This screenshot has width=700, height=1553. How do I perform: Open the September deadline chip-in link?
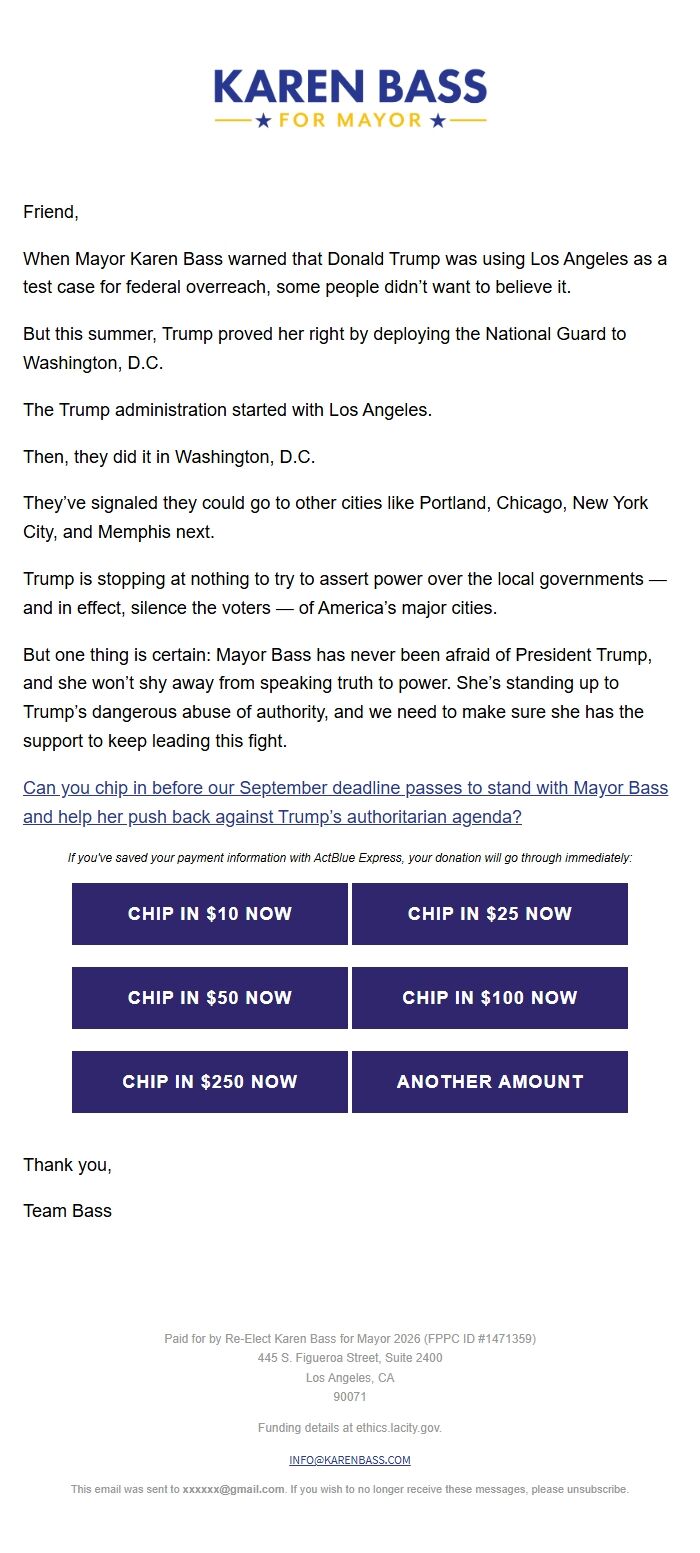click(x=345, y=802)
